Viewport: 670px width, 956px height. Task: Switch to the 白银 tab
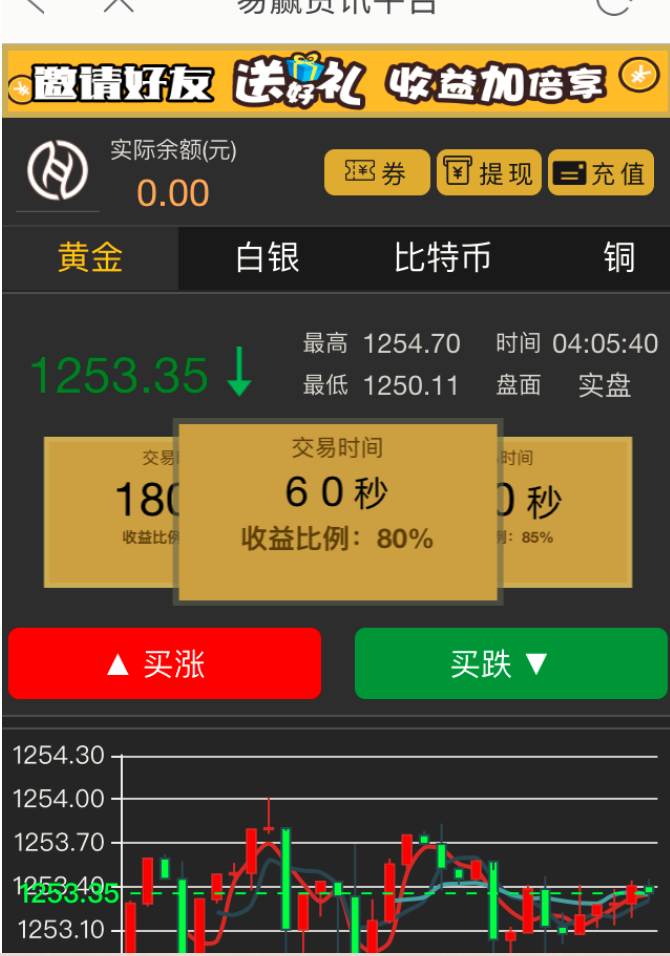[x=267, y=258]
